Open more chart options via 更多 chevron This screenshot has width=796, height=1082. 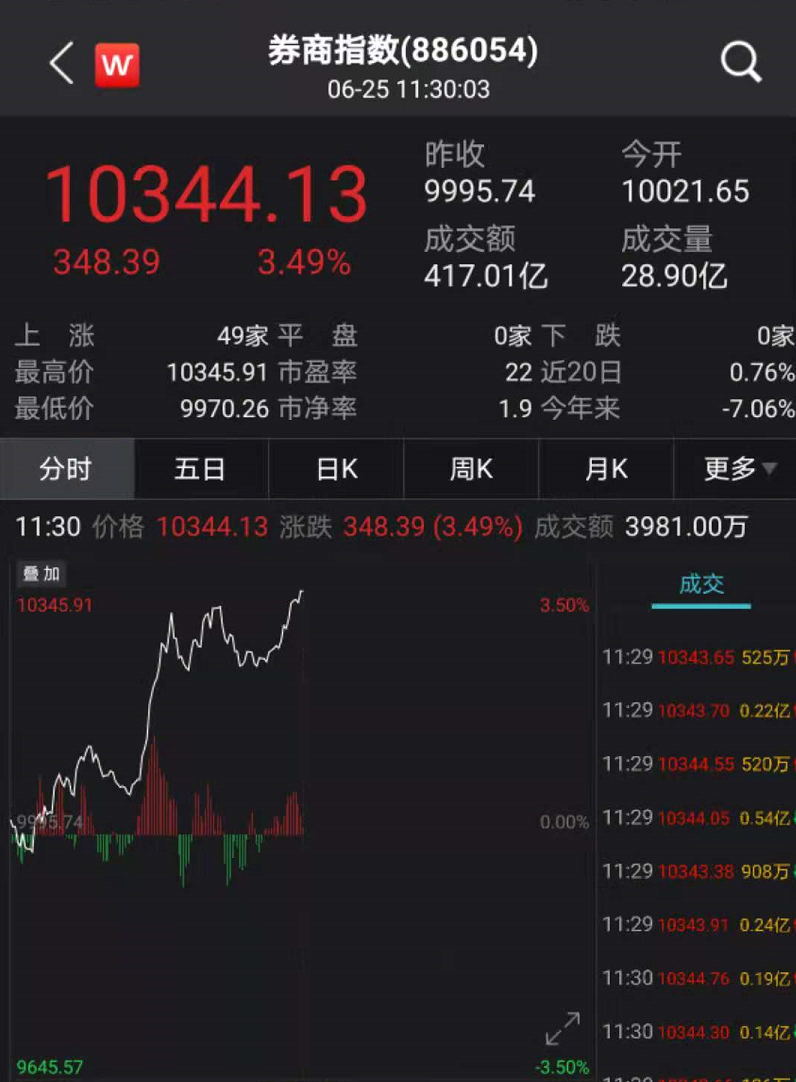pyautogui.click(x=770, y=468)
